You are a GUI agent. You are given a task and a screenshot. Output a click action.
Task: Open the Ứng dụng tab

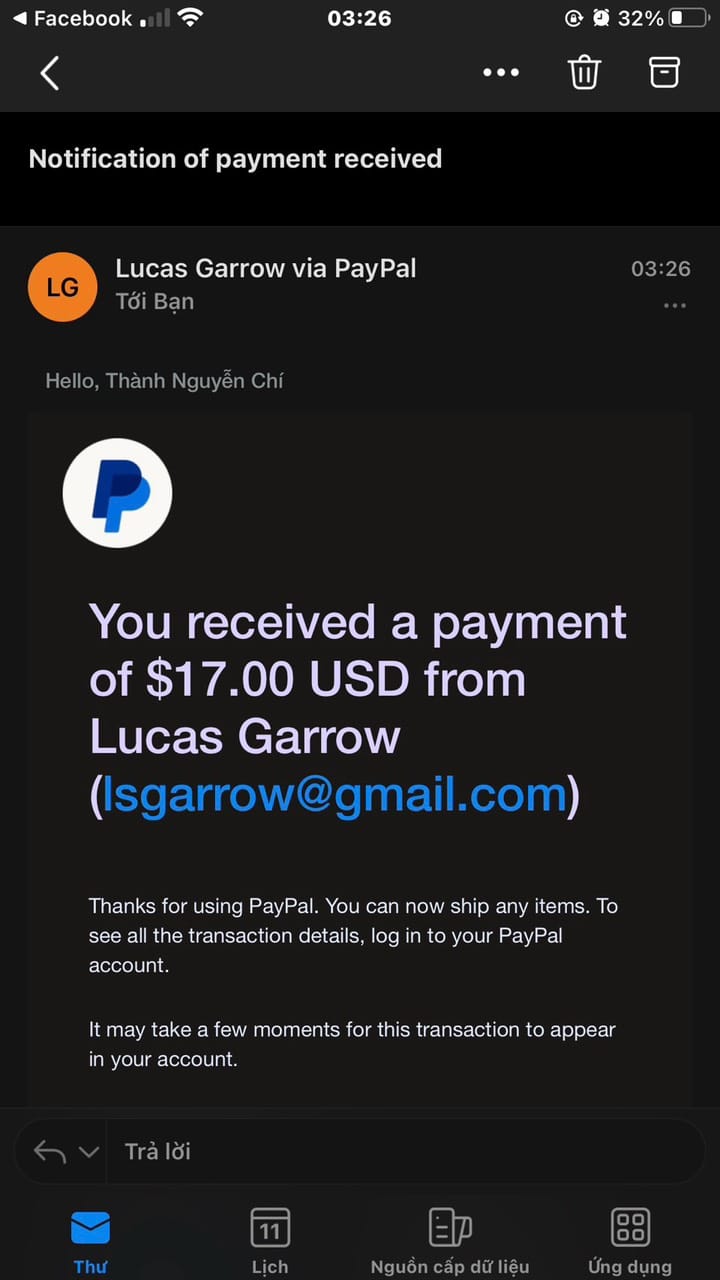[x=629, y=1240]
